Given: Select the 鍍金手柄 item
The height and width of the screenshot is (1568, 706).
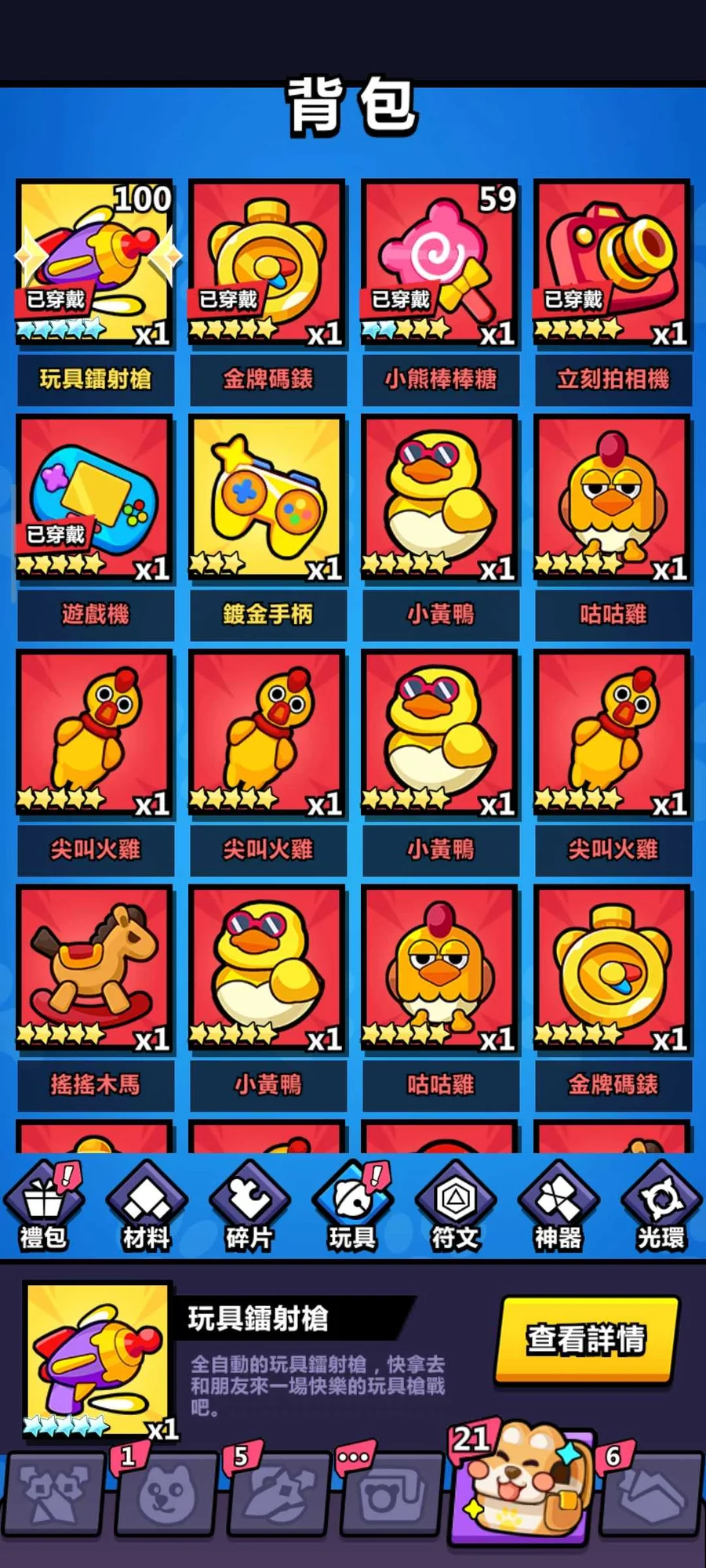Looking at the screenshot, I should click(x=267, y=528).
